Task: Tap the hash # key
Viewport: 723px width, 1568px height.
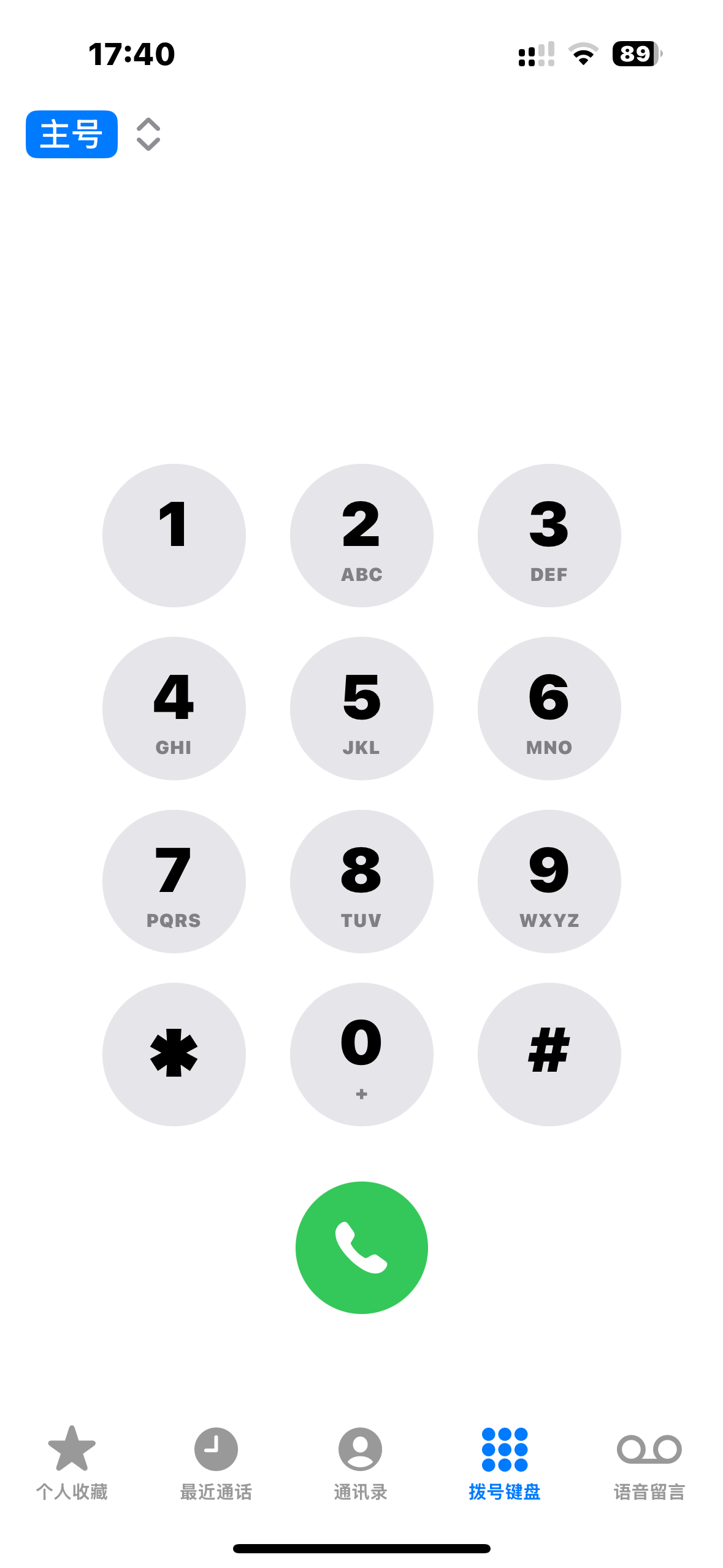Action: coord(549,1055)
